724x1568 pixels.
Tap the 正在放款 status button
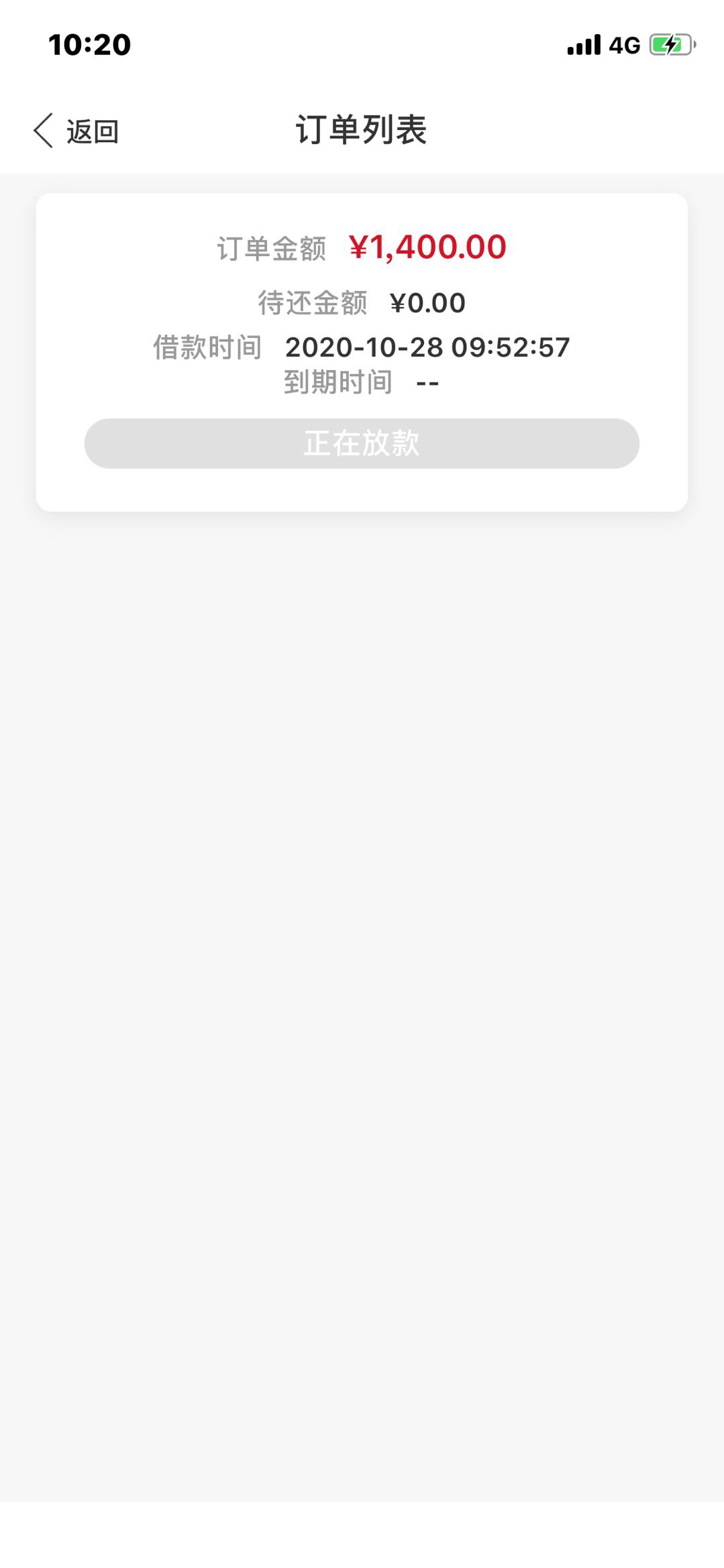point(362,443)
